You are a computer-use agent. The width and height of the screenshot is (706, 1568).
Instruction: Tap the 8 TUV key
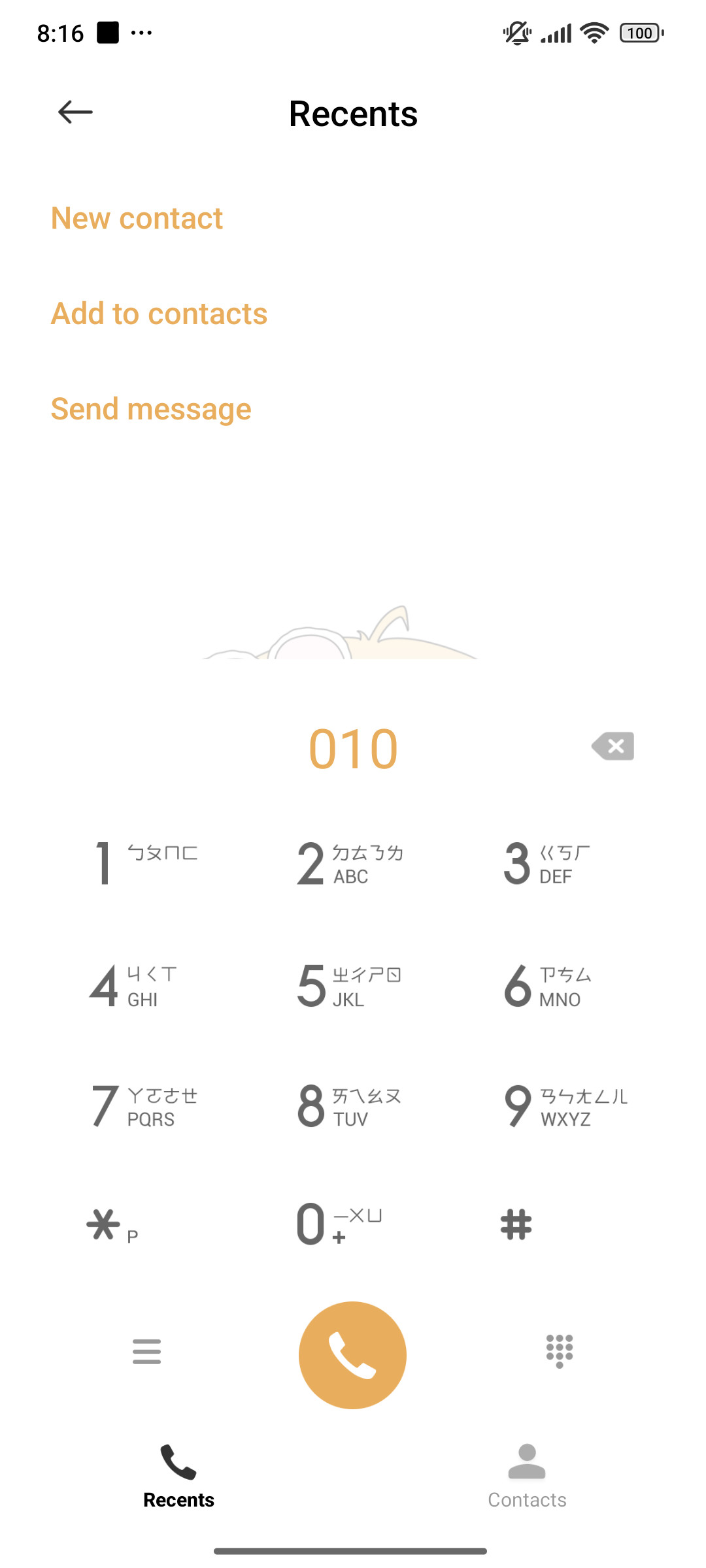click(x=352, y=1106)
